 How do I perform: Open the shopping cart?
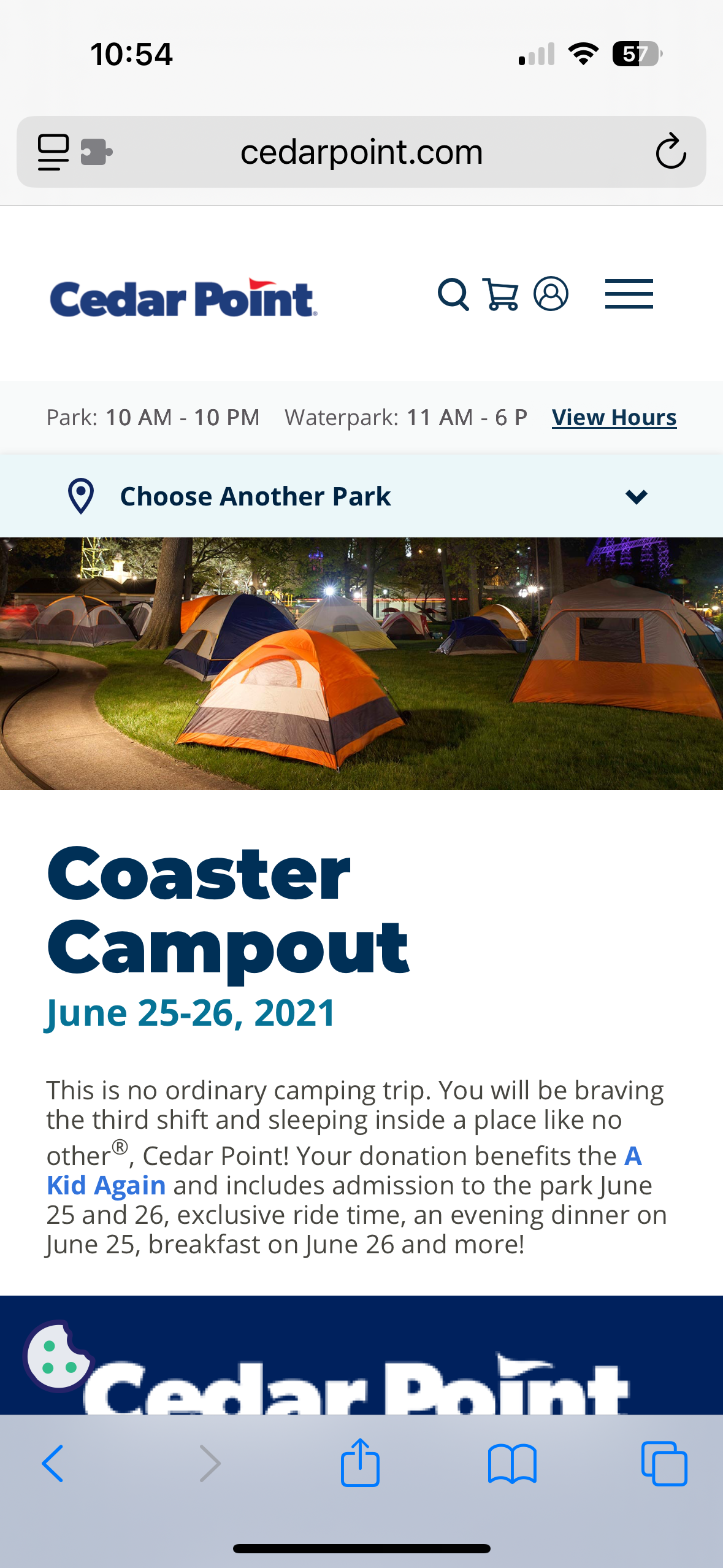tap(501, 294)
